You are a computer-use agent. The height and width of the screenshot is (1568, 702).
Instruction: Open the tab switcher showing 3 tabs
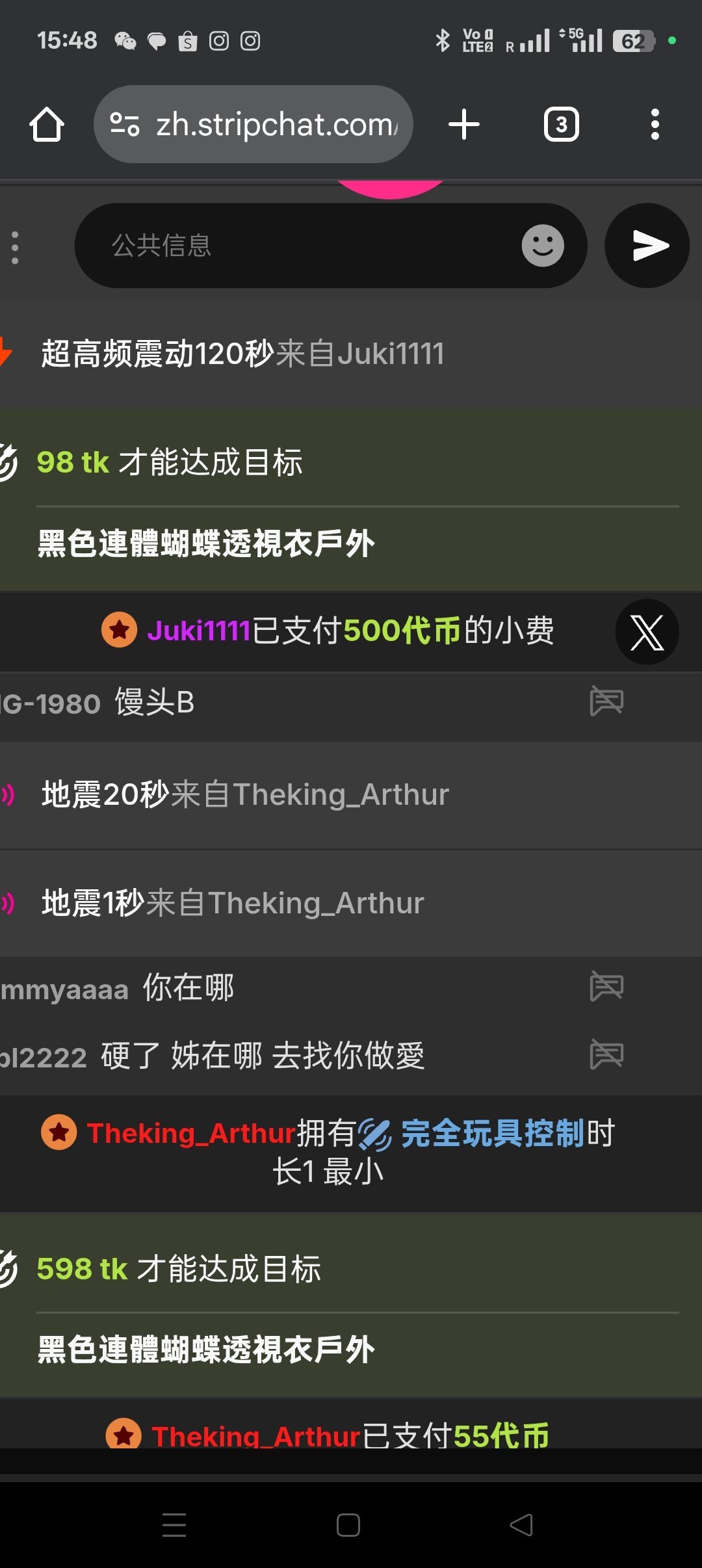(561, 124)
